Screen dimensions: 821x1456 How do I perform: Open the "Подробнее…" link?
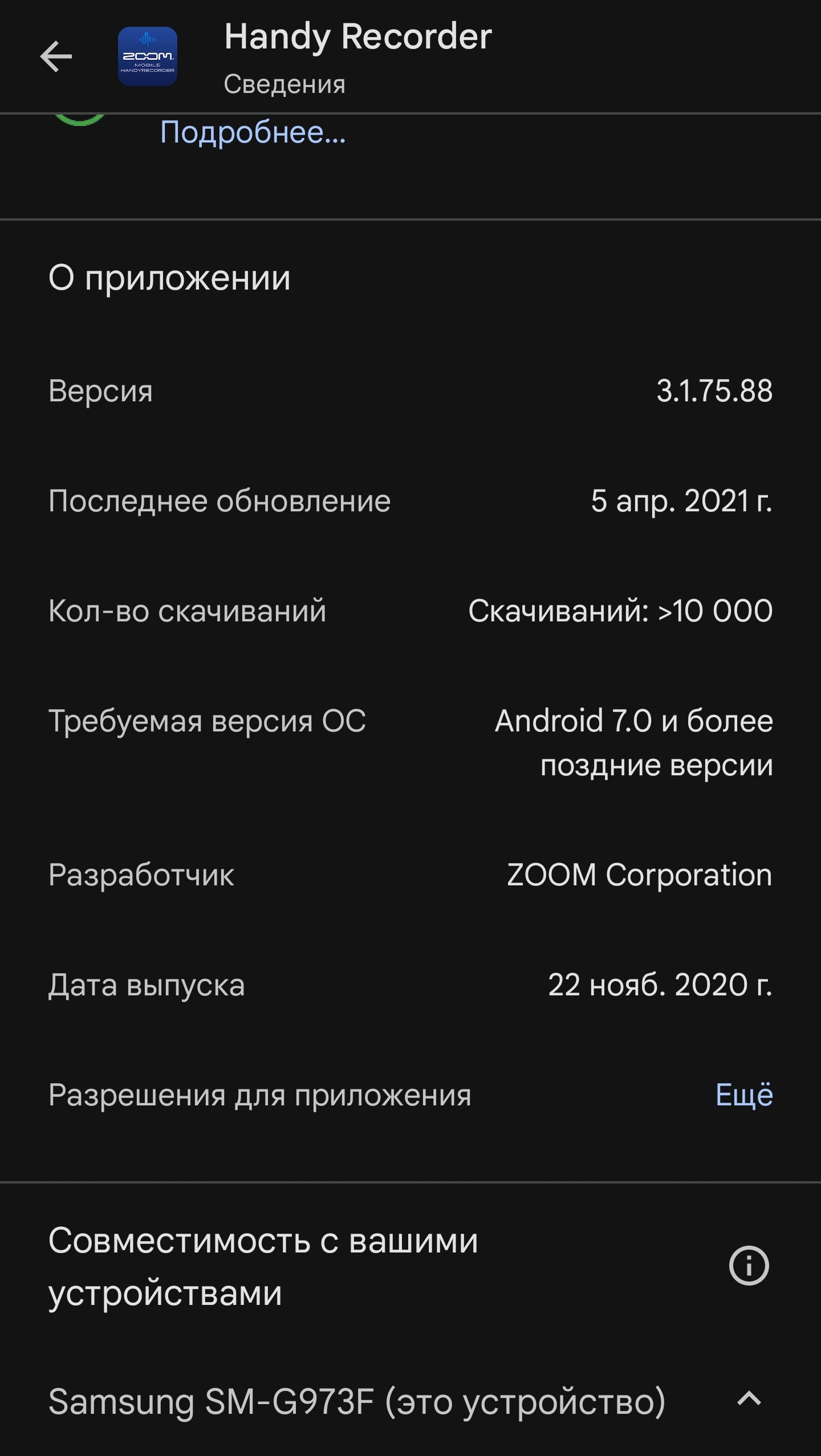coord(253,132)
